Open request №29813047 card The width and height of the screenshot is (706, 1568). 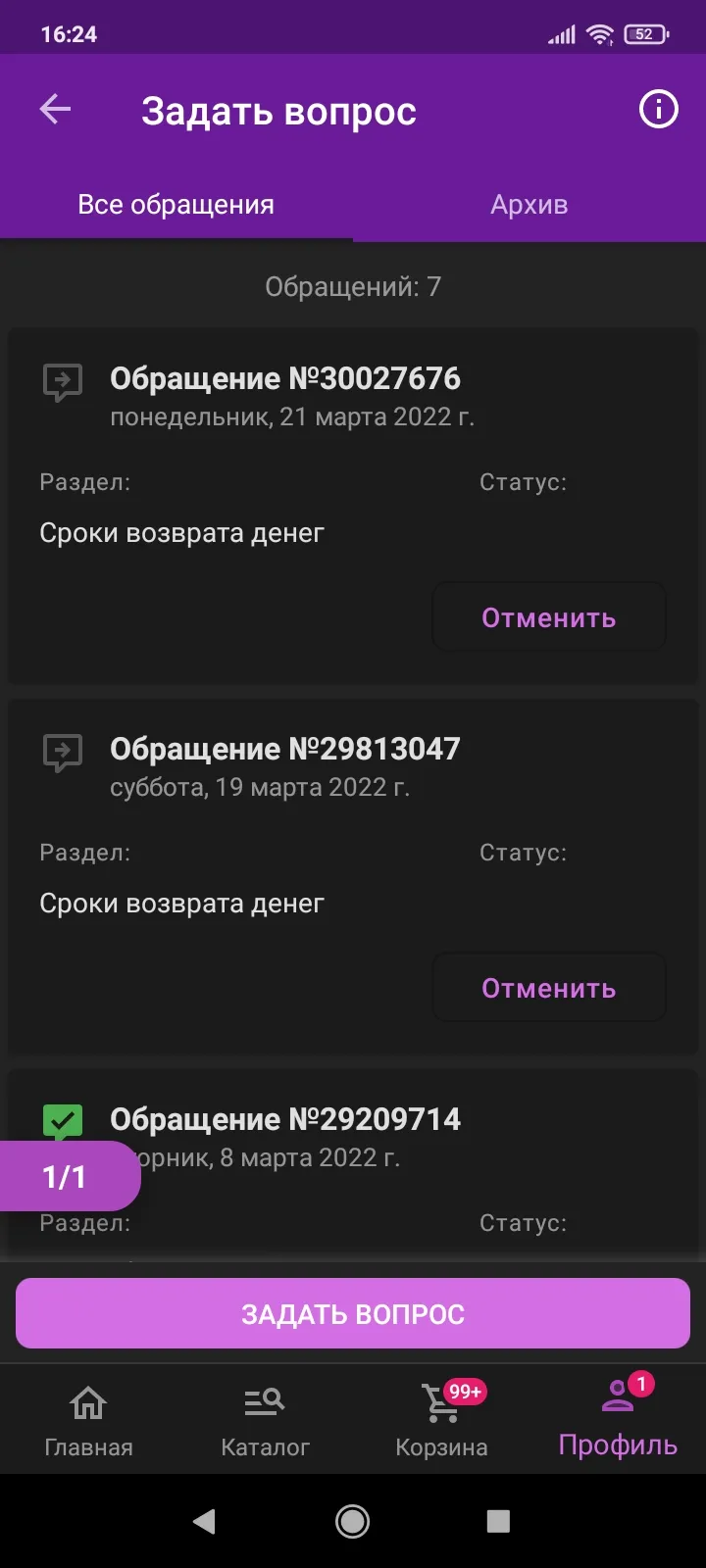(x=353, y=877)
